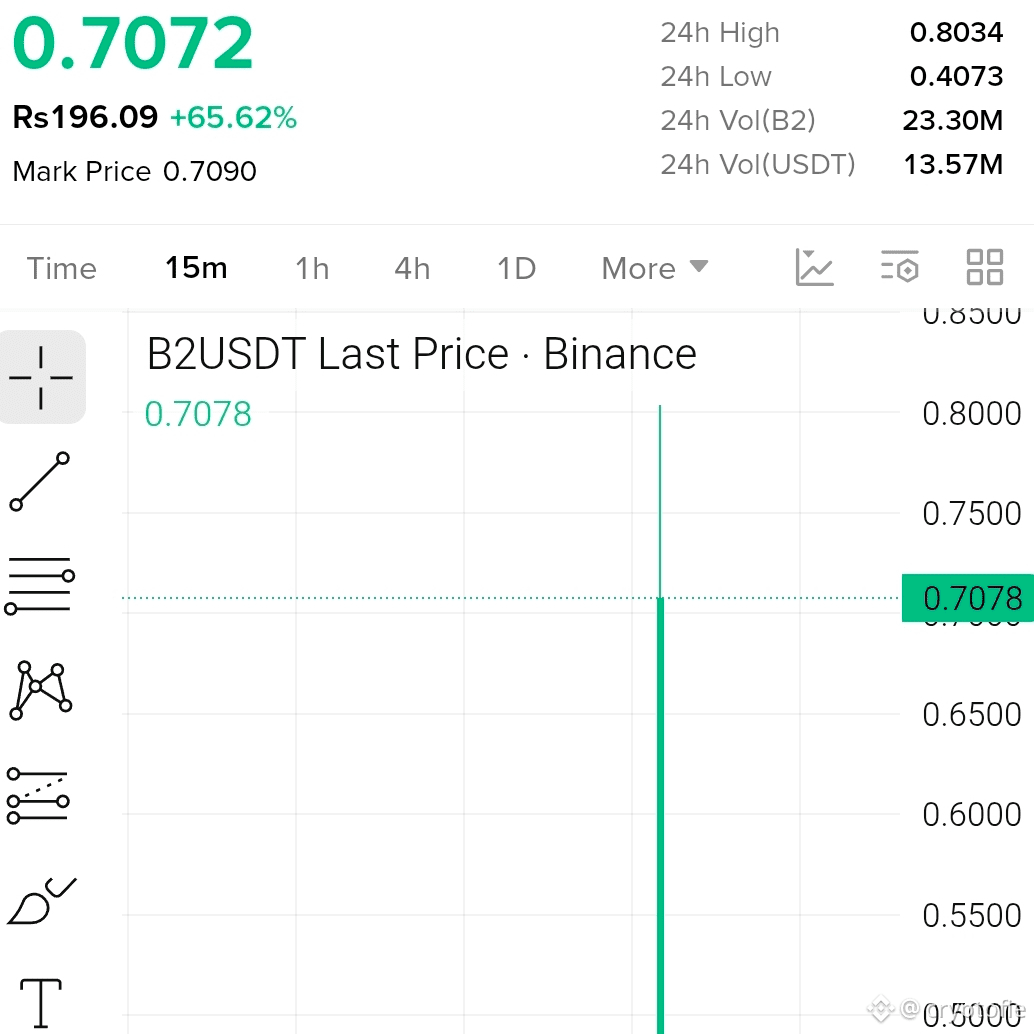Open chart settings icon
Screen dimensions: 1034x1034
[x=899, y=266]
